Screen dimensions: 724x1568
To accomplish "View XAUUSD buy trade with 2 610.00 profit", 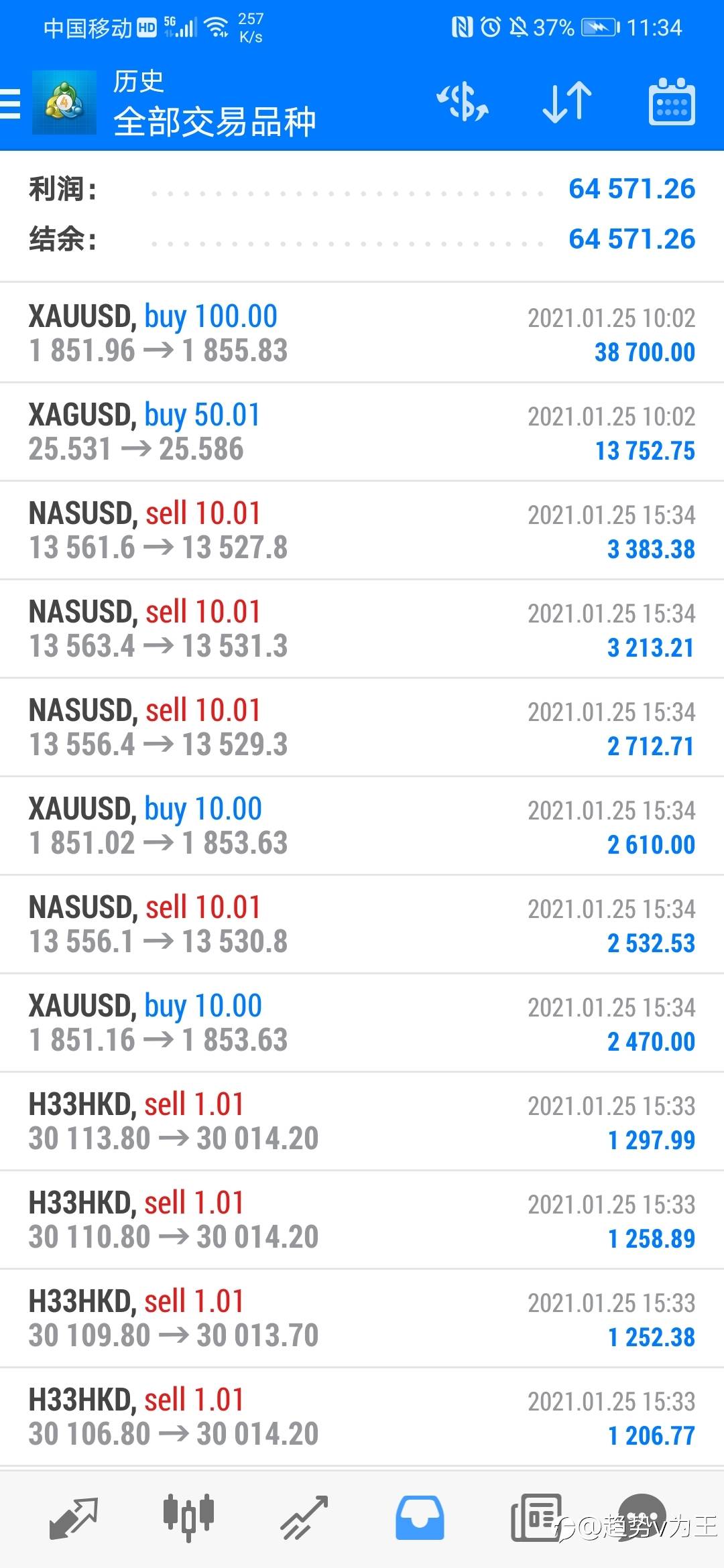I will click(x=362, y=826).
